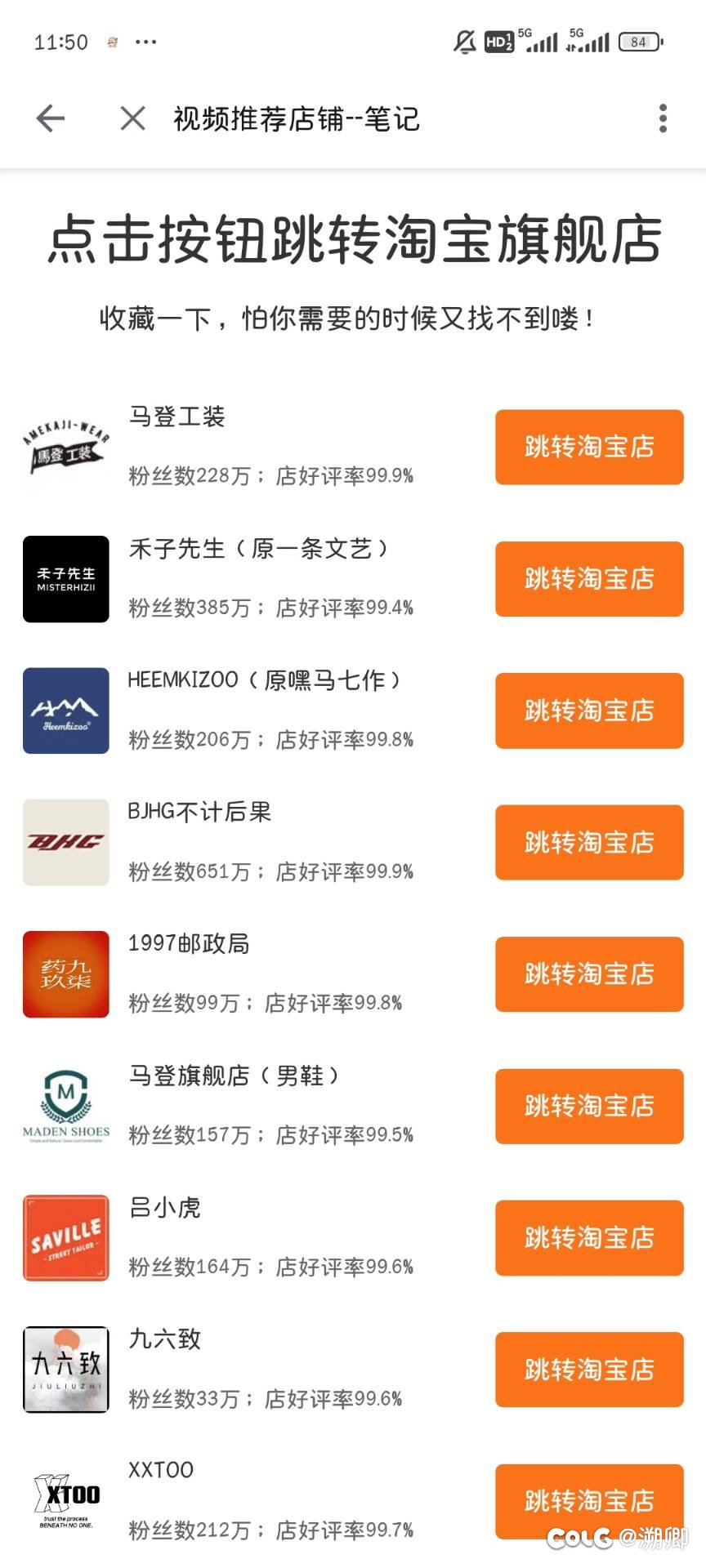The width and height of the screenshot is (706, 1568).
Task: Open 九六致 Taobao store button
Action: click(x=589, y=1370)
